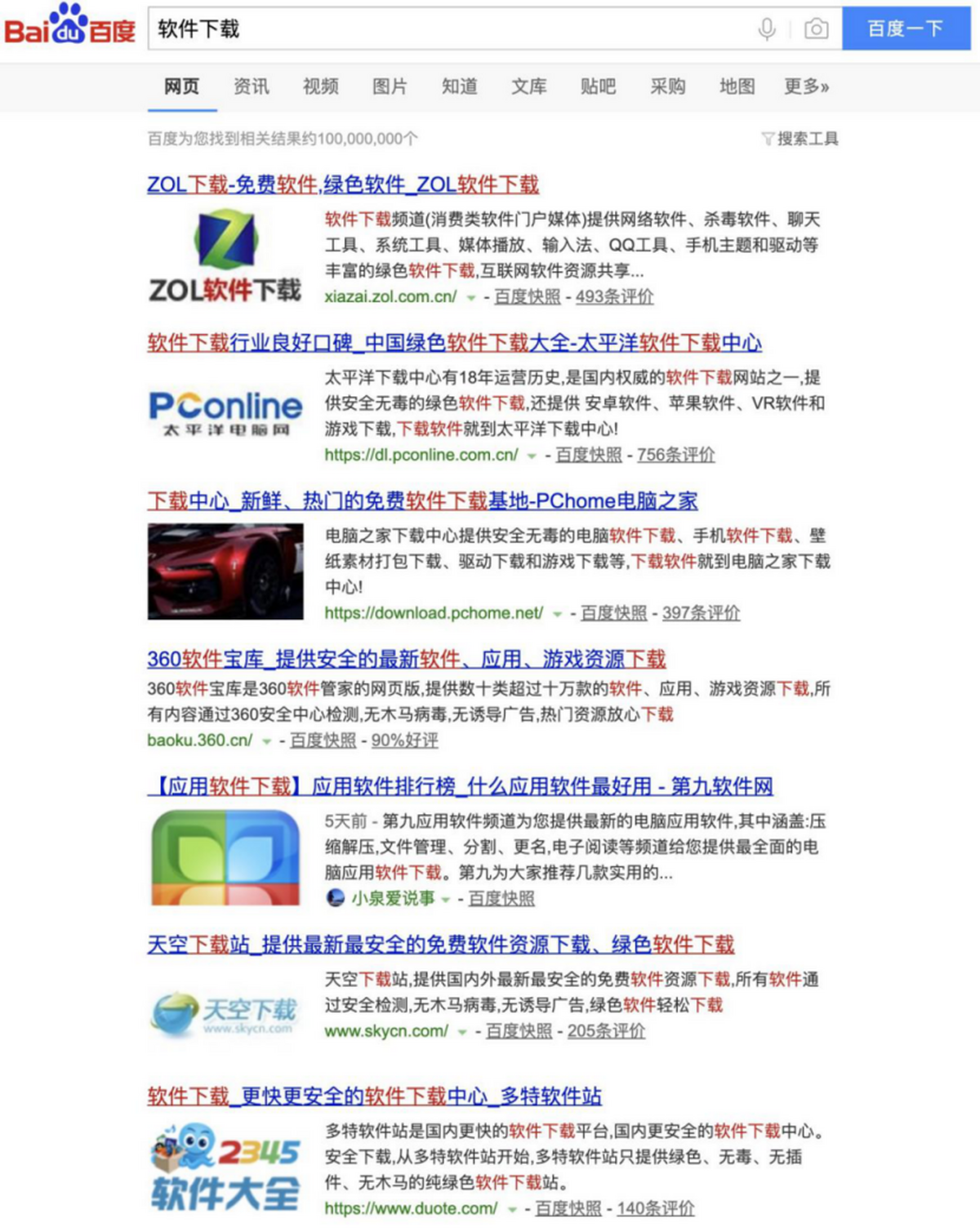Switch to the 资讯 tab
The height and width of the screenshot is (1232, 980).
[x=251, y=87]
